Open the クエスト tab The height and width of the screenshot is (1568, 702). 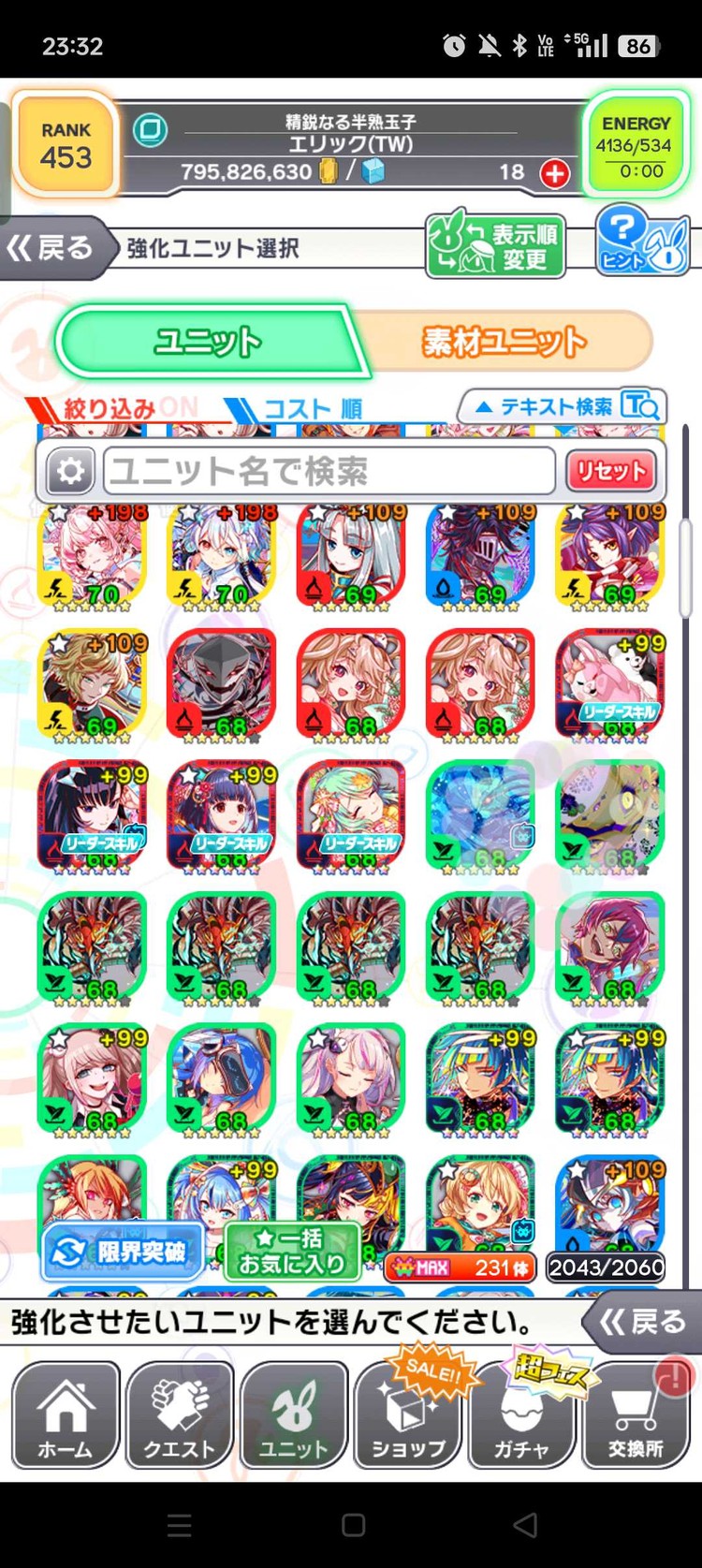(x=180, y=1415)
